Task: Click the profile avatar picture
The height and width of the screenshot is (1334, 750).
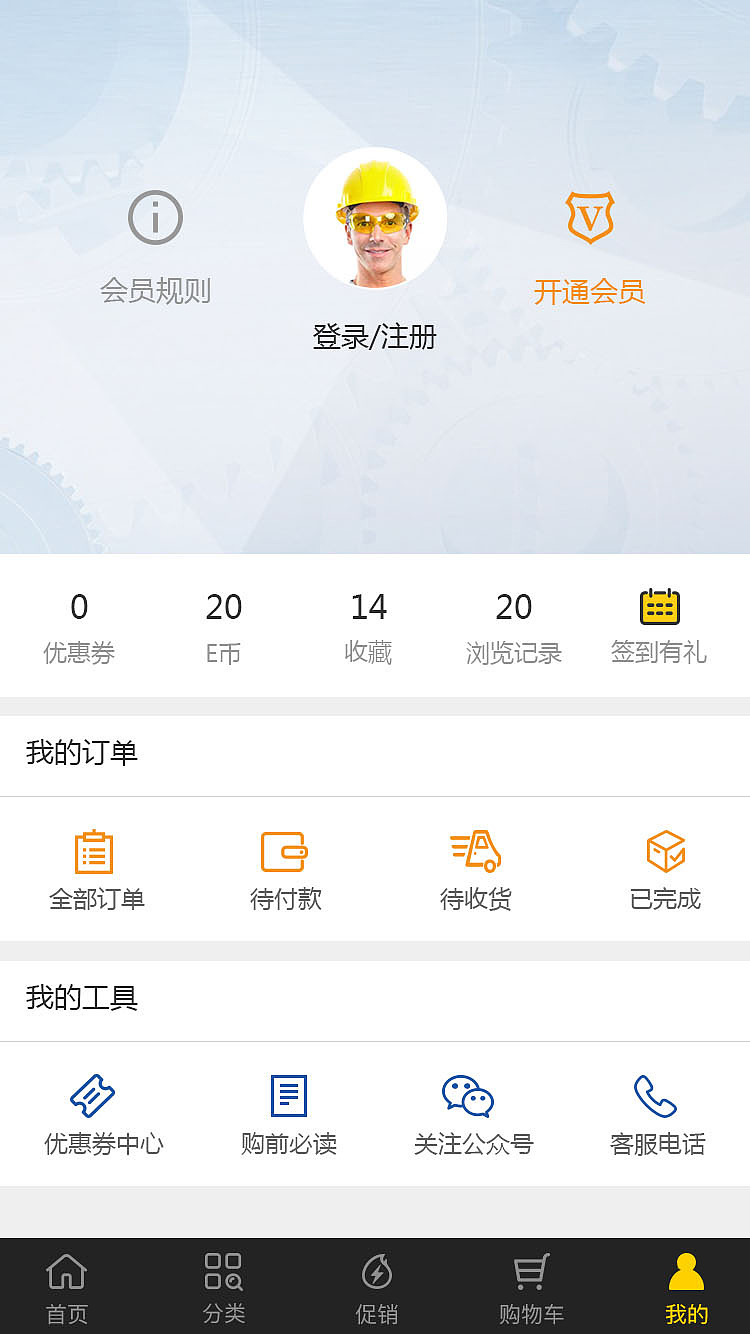Action: 375,218
